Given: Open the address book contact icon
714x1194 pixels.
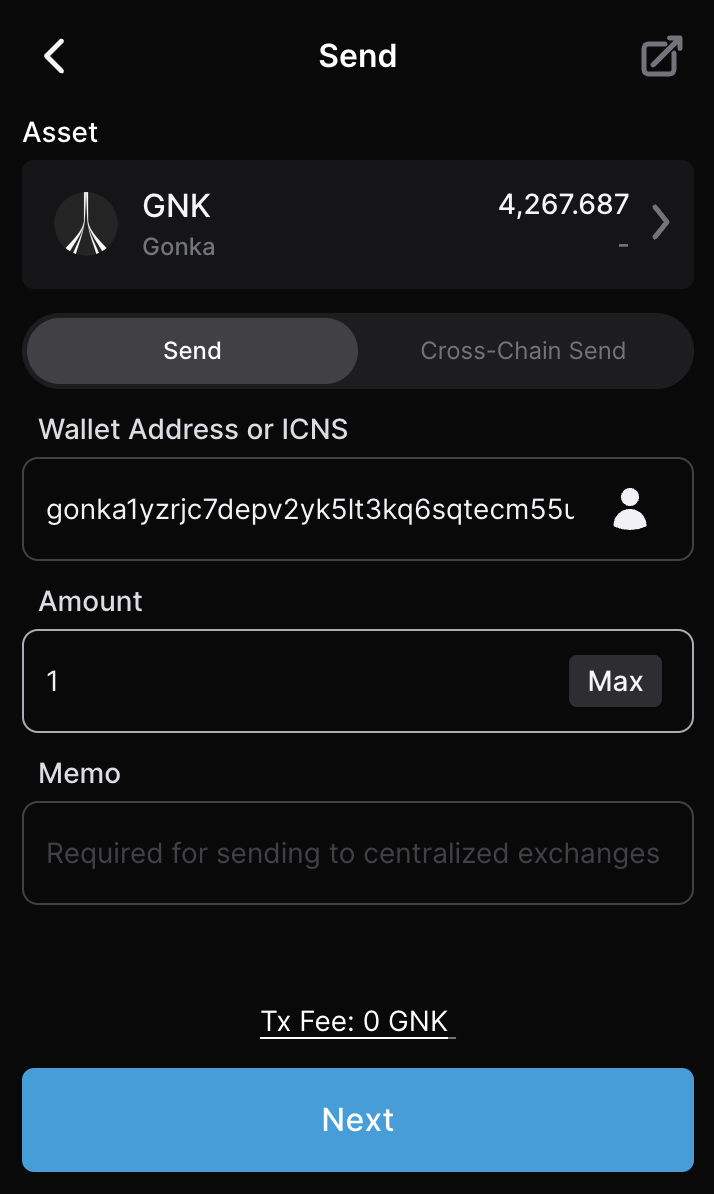Looking at the screenshot, I should coord(630,509).
